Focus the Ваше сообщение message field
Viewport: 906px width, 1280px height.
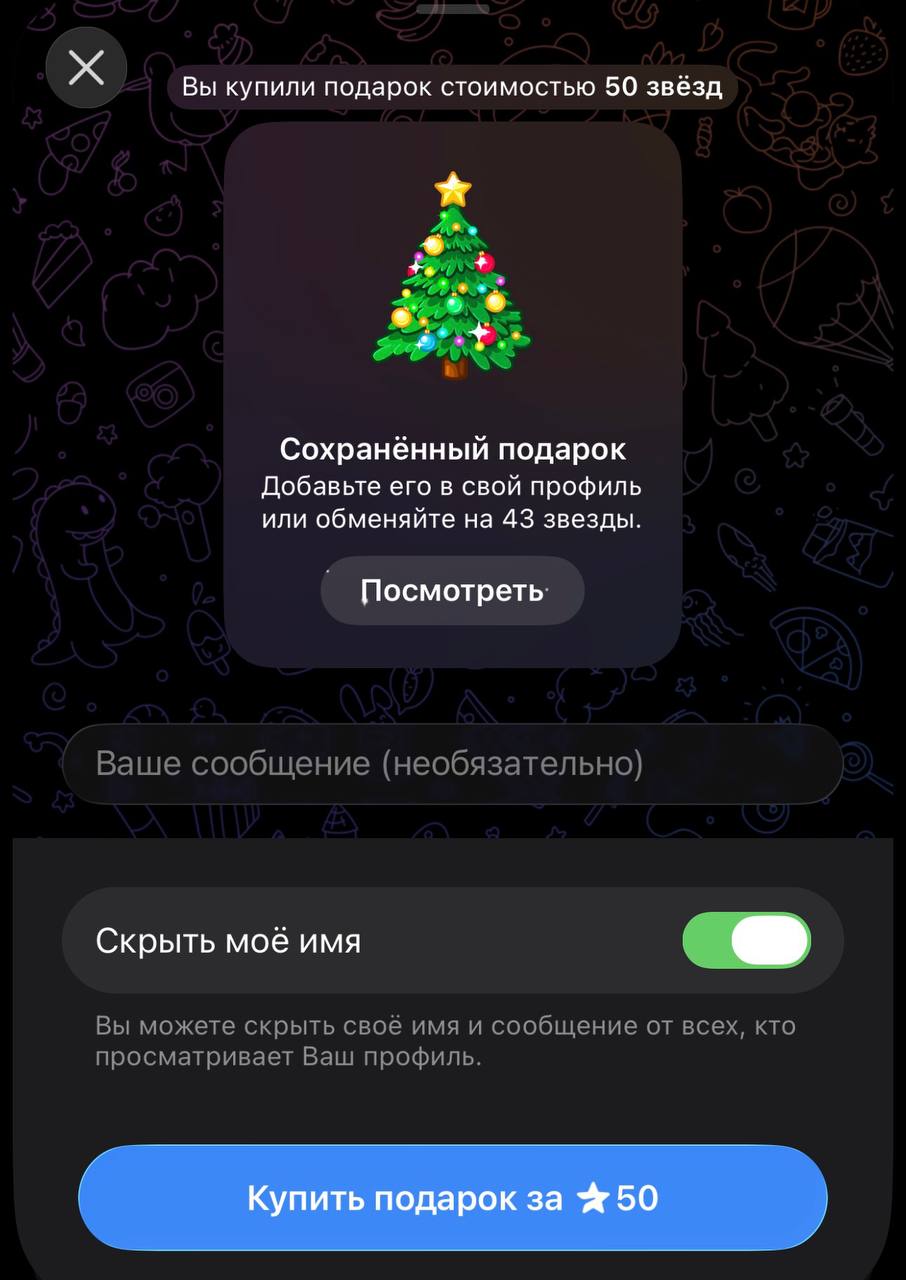(452, 765)
